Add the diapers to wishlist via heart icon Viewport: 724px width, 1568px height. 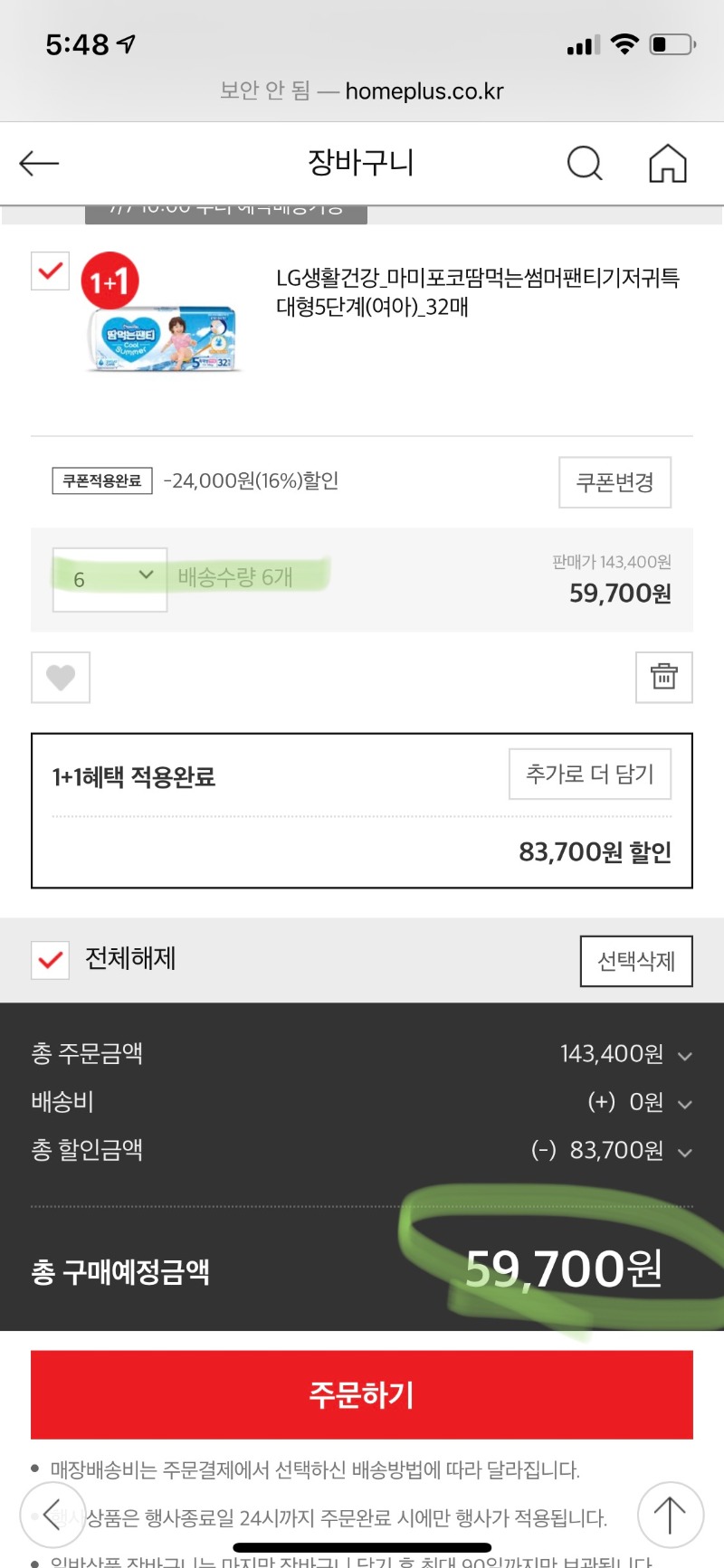pos(60,677)
